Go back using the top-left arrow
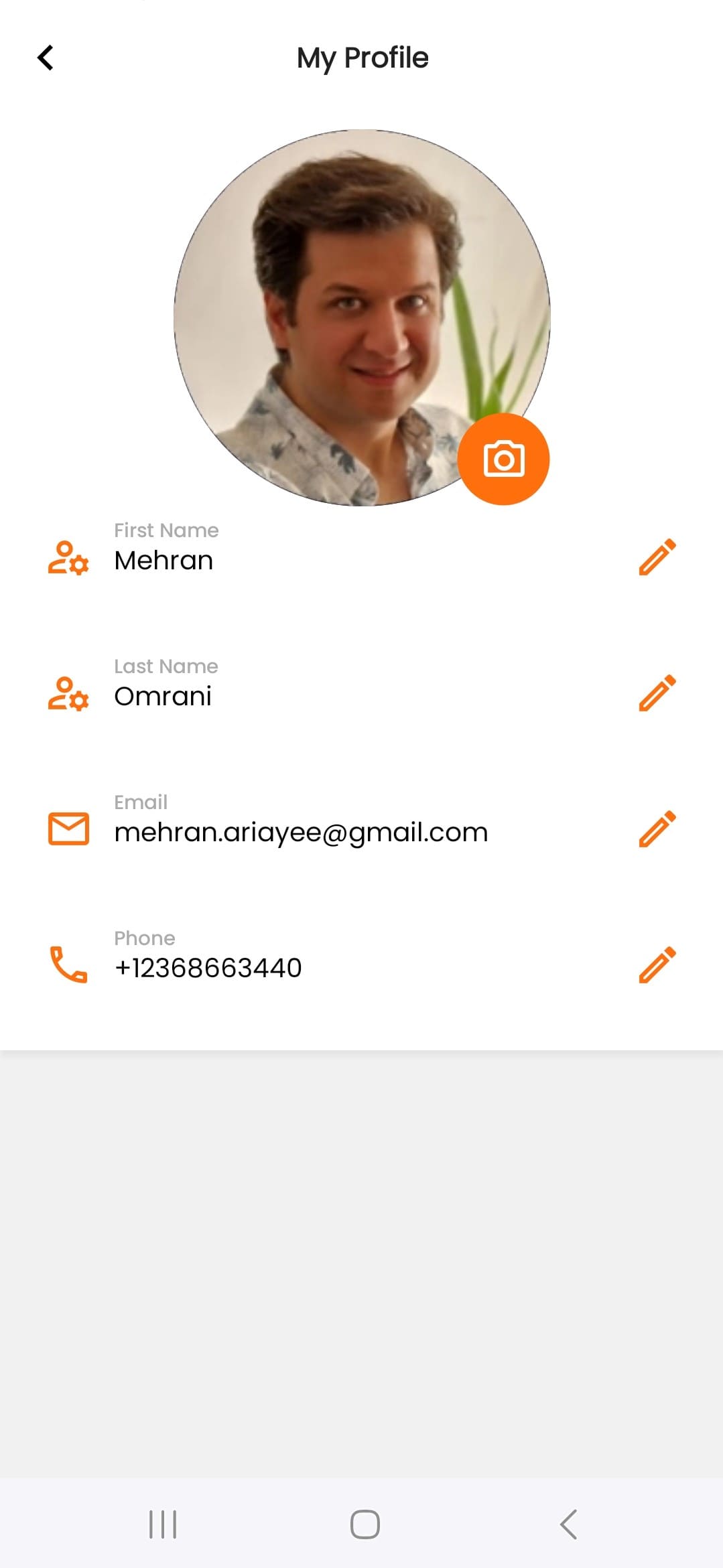The width and height of the screenshot is (723, 1568). [x=46, y=58]
